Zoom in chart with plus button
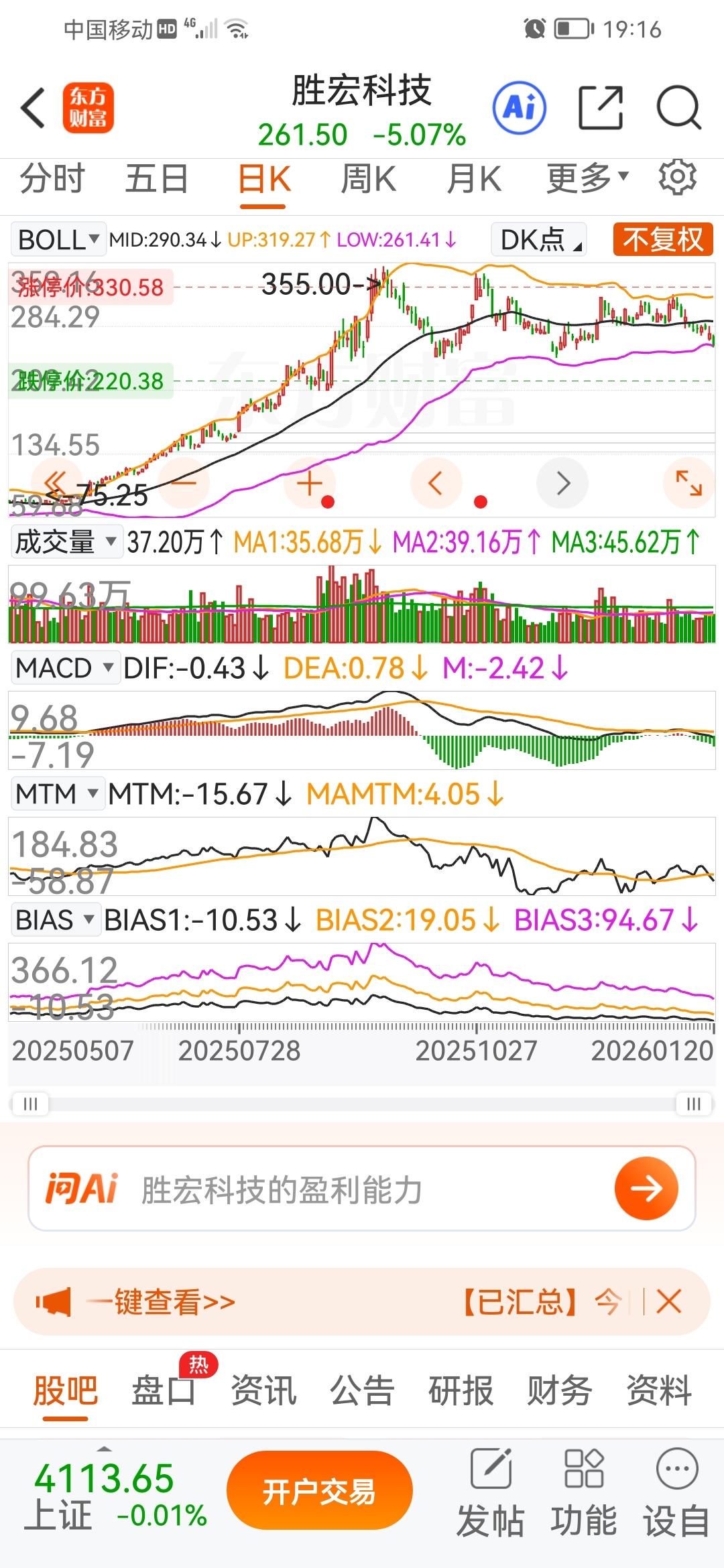 tap(310, 483)
